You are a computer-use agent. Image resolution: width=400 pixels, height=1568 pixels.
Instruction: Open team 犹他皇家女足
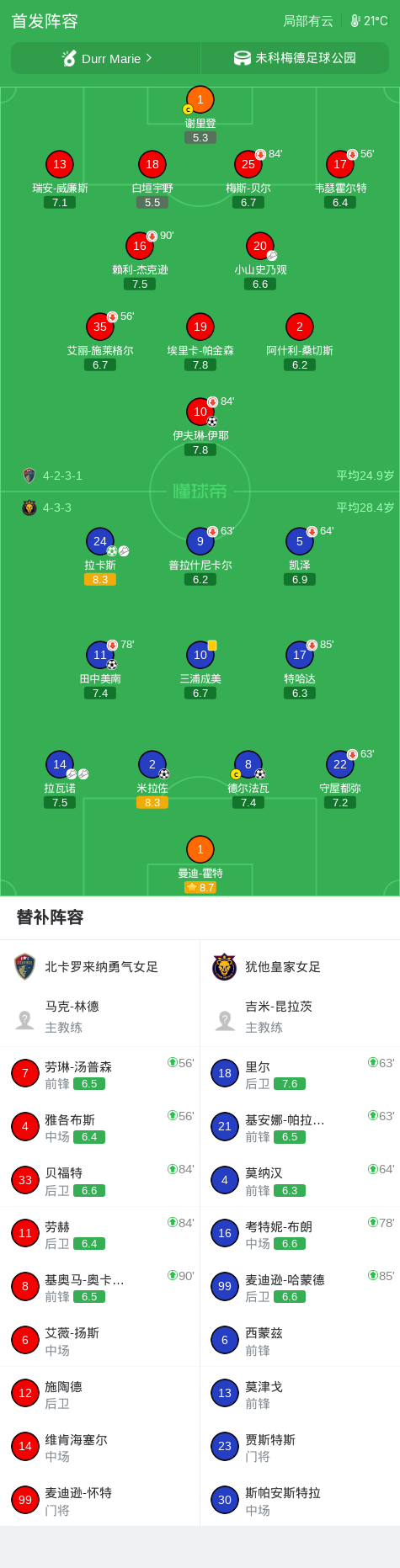pyautogui.click(x=300, y=967)
